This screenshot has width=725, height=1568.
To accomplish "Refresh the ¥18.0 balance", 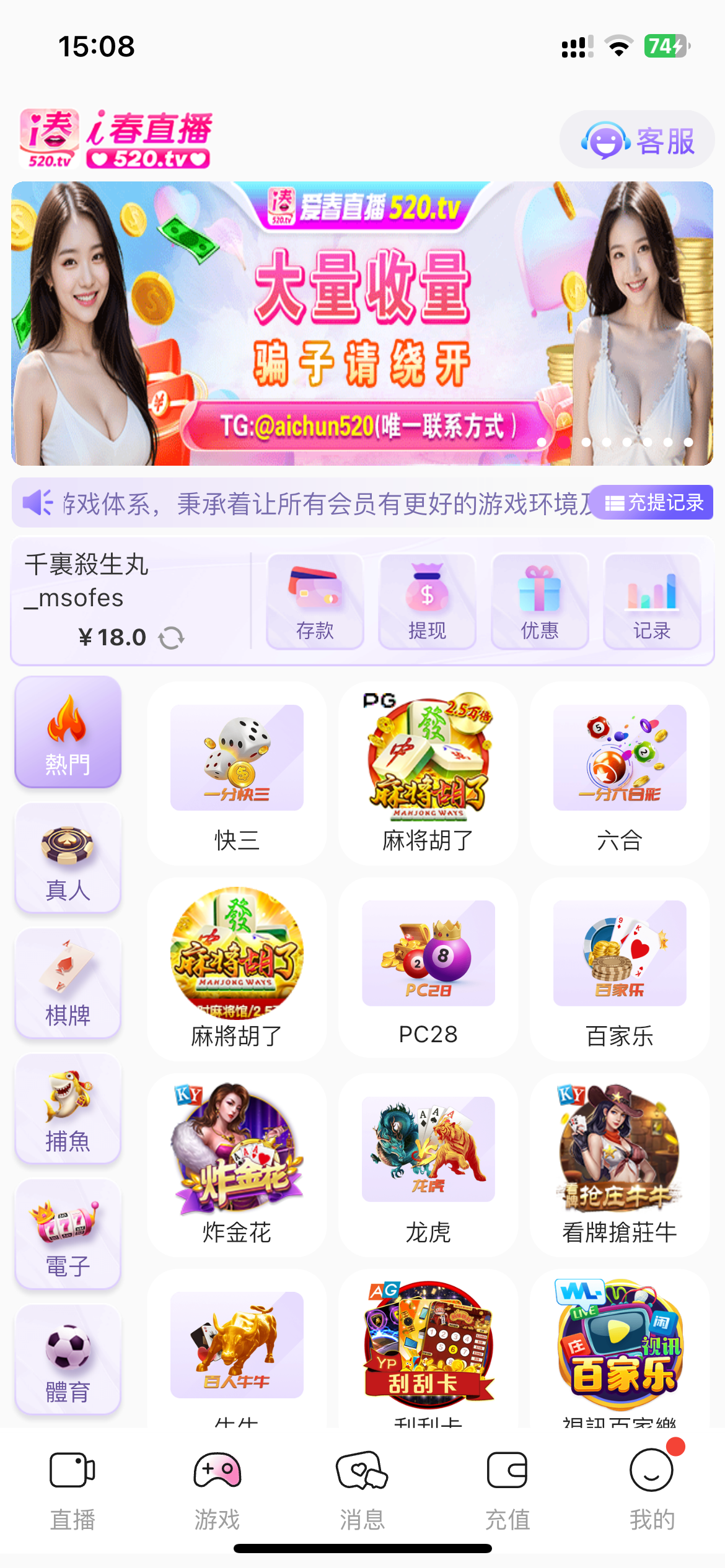I will pos(171,638).
